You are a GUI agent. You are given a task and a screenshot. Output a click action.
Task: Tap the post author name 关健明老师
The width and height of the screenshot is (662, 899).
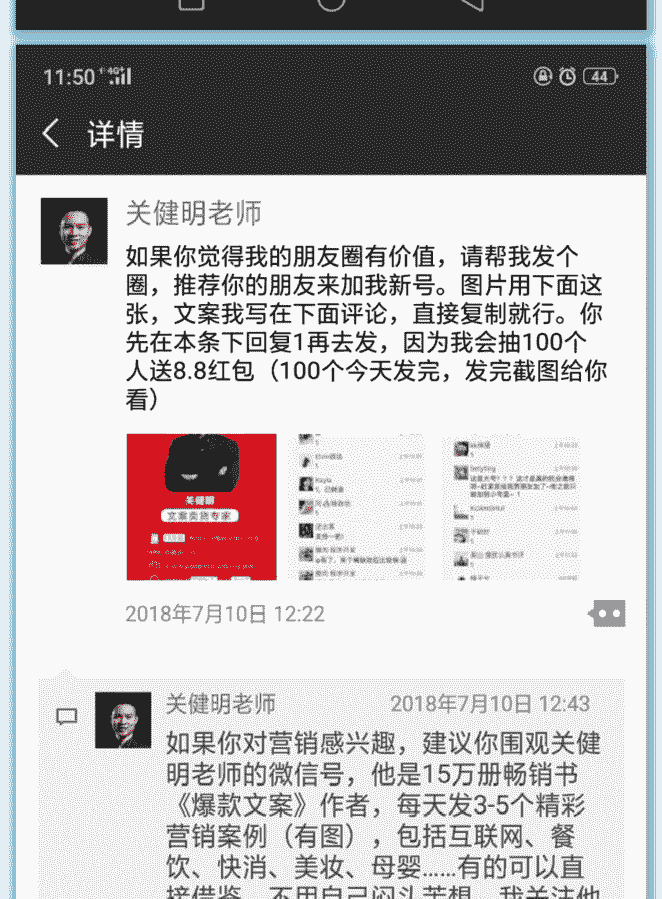(x=193, y=212)
